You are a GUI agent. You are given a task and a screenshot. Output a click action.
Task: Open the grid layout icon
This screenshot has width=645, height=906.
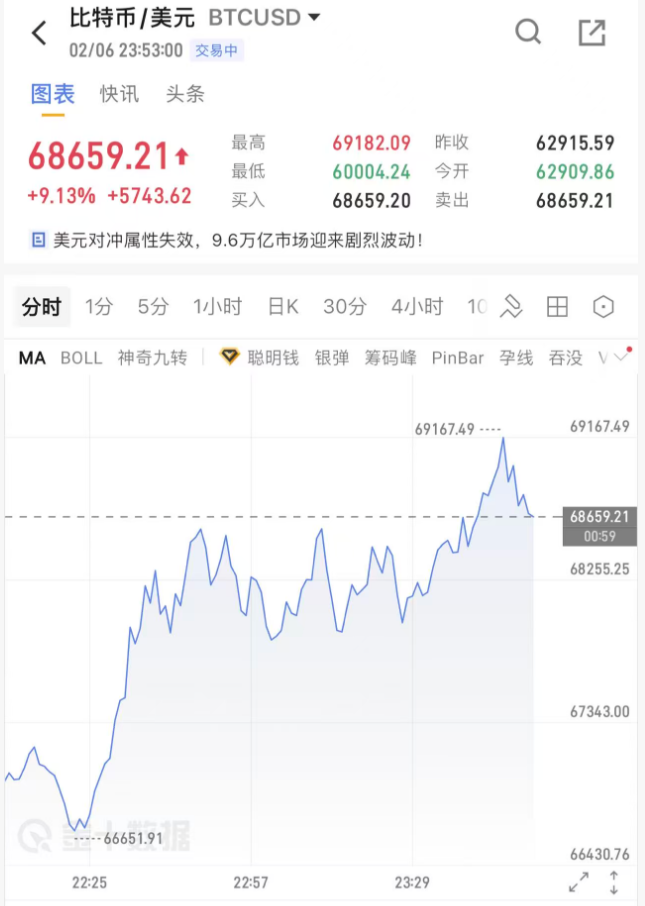[x=557, y=307]
